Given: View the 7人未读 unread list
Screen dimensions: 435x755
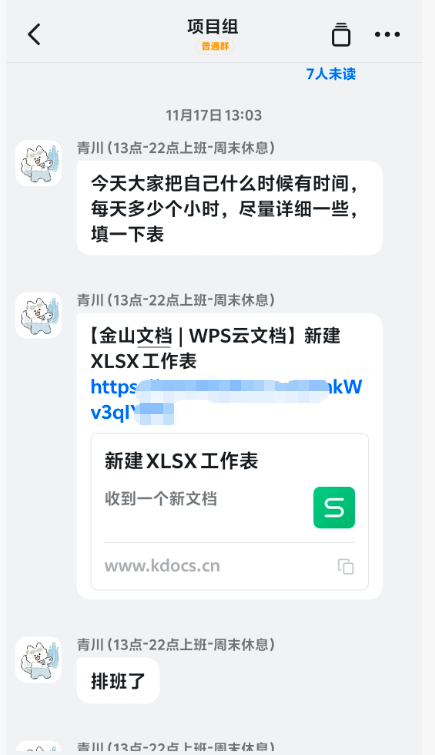Looking at the screenshot, I should coord(331,74).
